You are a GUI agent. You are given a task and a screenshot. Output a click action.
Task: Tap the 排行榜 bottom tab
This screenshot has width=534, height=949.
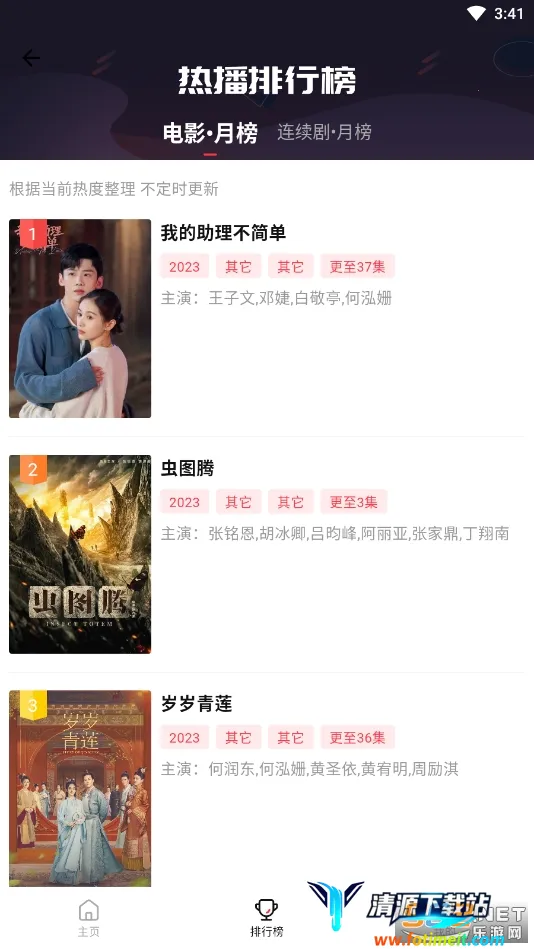pos(266,918)
